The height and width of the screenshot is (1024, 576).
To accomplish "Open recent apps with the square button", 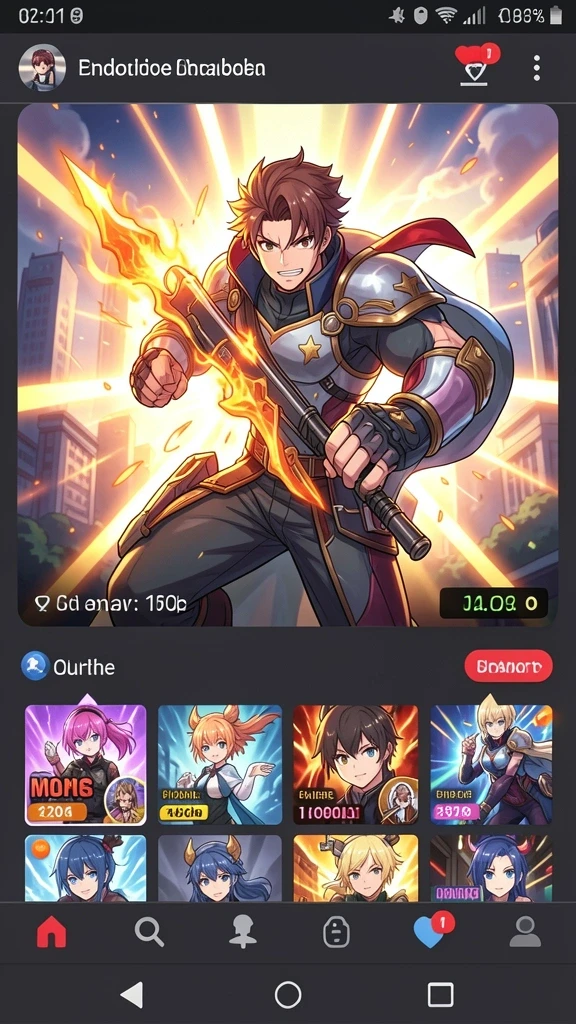I will point(440,995).
